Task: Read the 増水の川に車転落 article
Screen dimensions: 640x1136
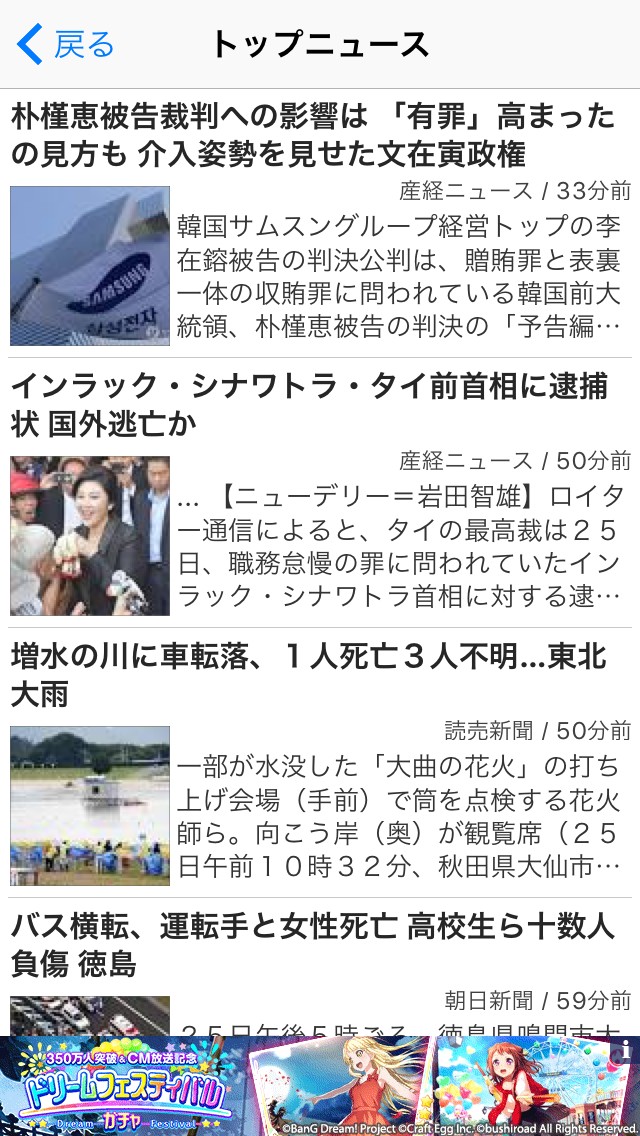Action: 309,675
